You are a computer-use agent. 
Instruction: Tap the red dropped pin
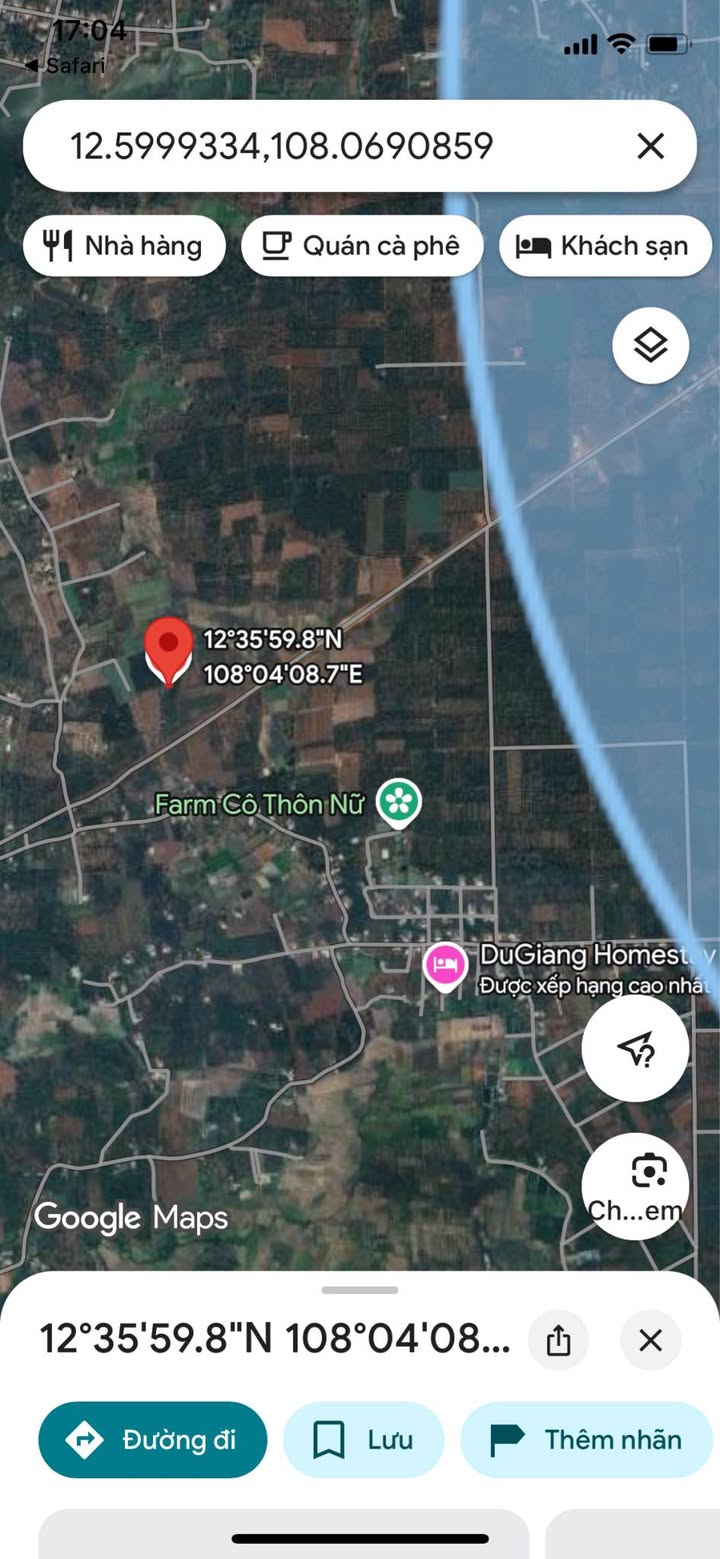169,647
